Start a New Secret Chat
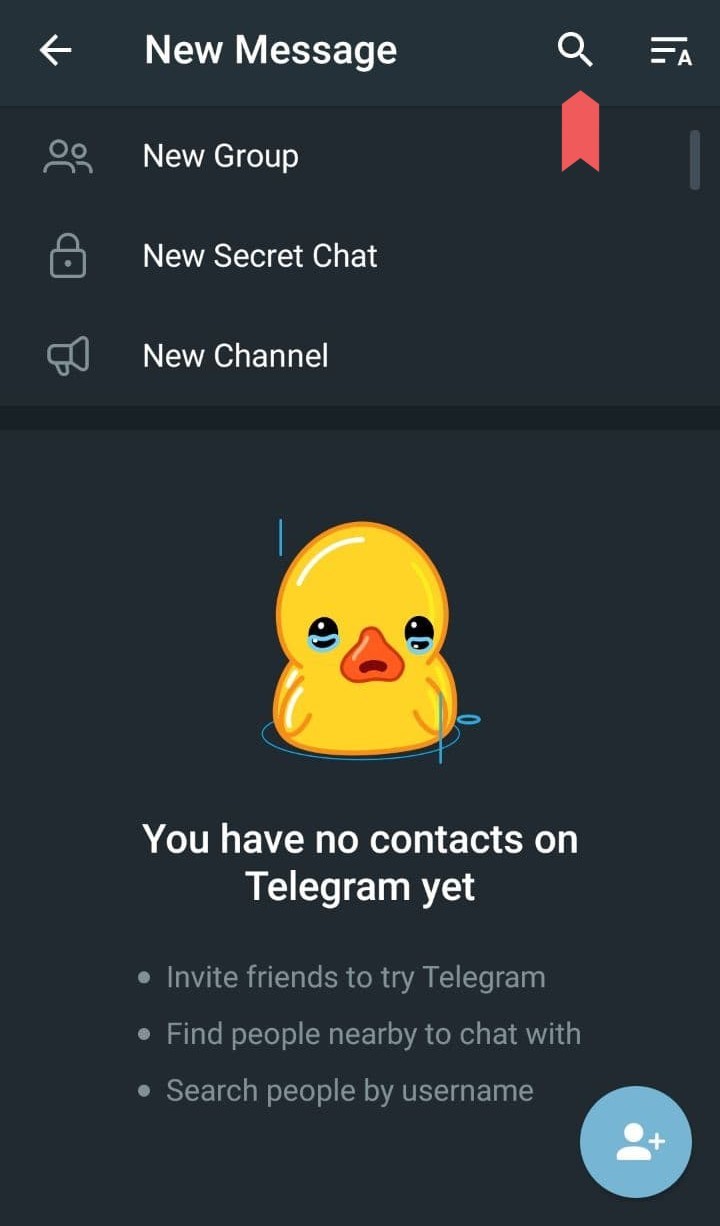Image resolution: width=720 pixels, height=1226 pixels. 259,256
